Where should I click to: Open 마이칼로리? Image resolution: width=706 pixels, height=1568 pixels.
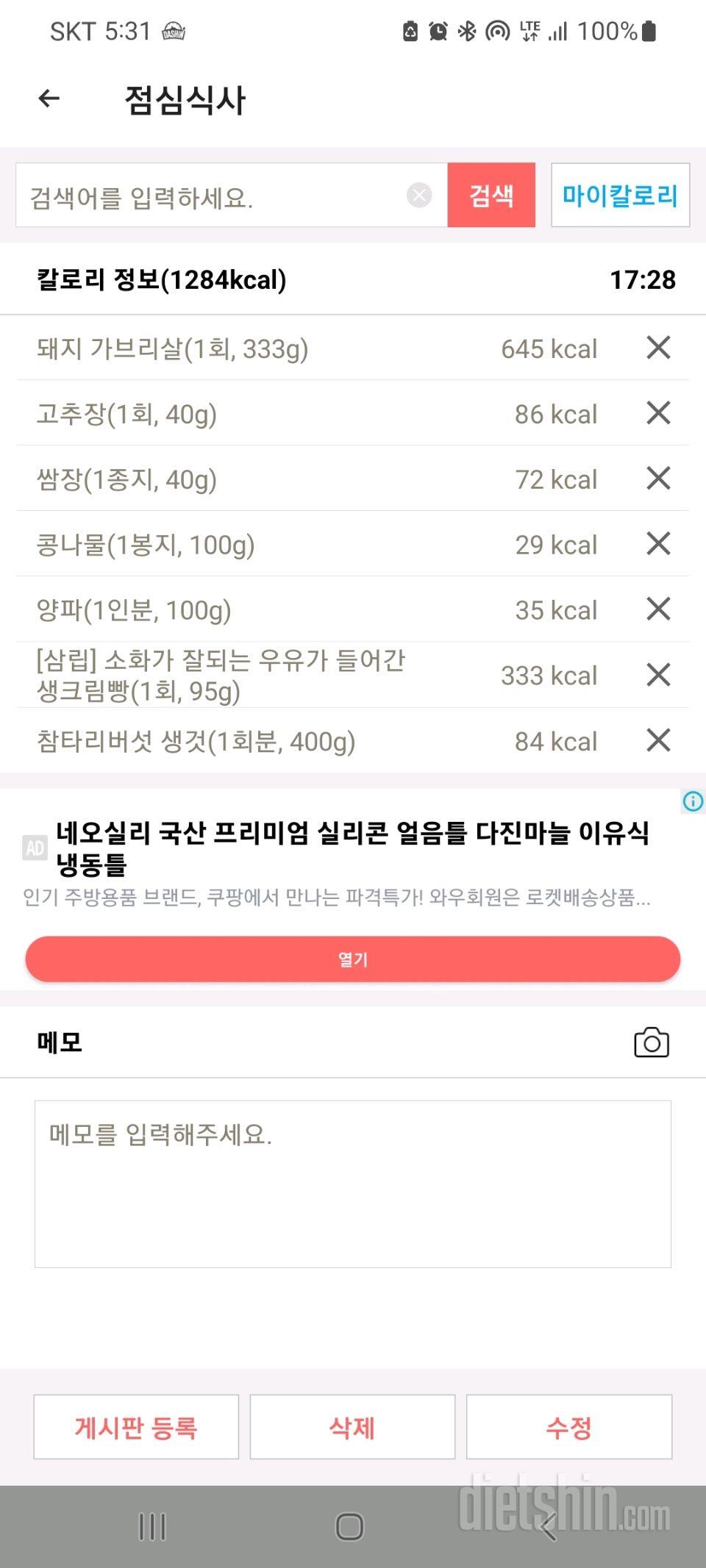click(620, 196)
